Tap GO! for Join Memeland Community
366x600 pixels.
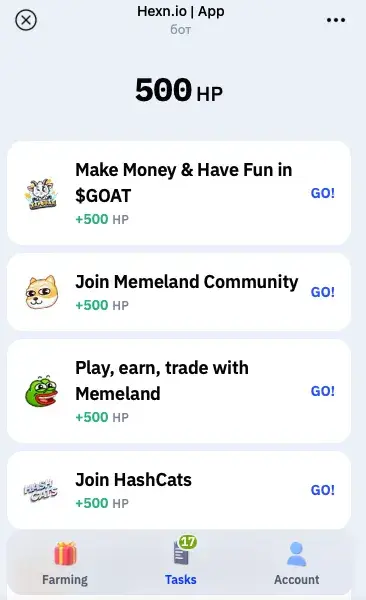pyautogui.click(x=323, y=292)
